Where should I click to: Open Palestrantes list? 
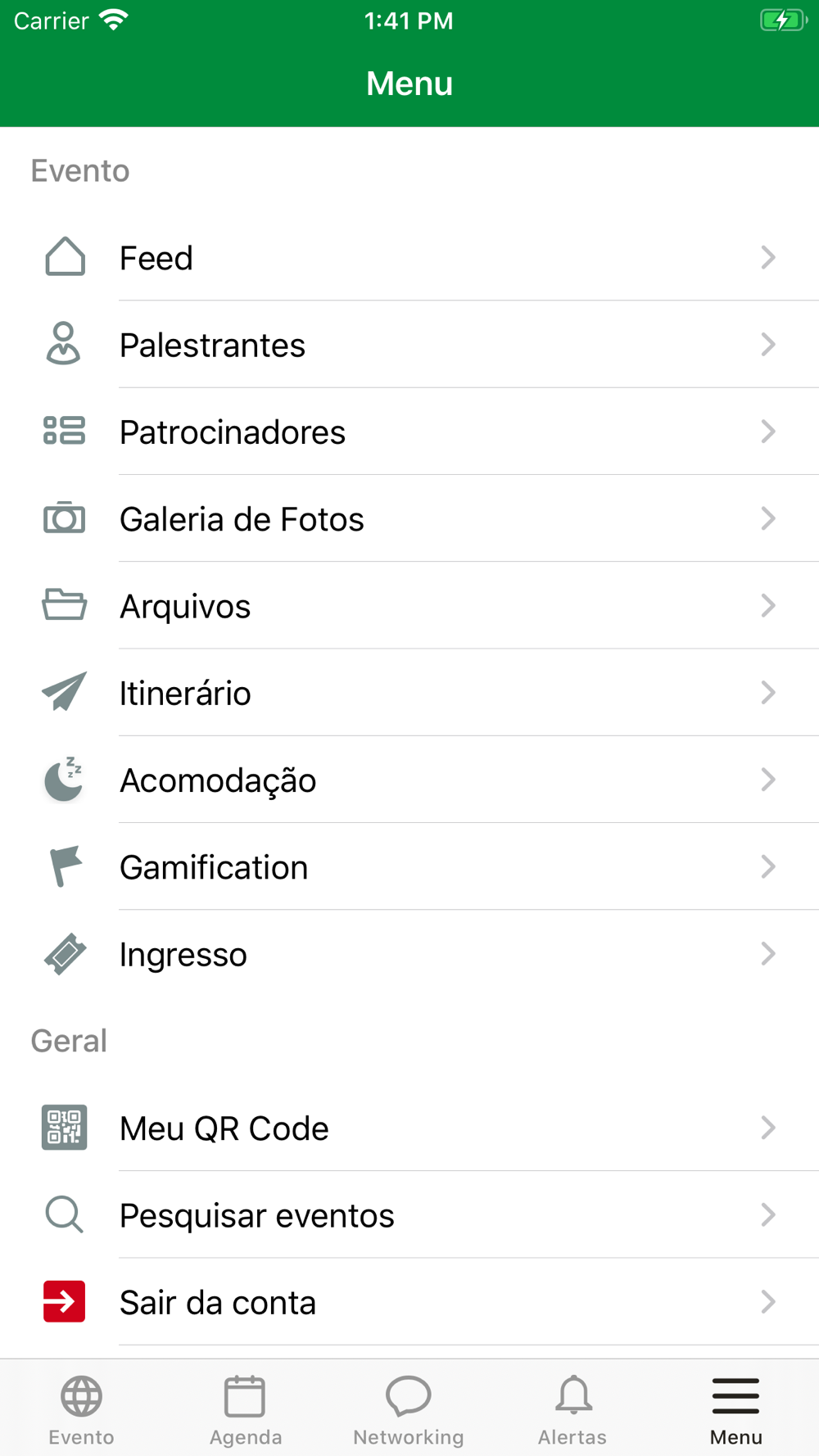409,345
